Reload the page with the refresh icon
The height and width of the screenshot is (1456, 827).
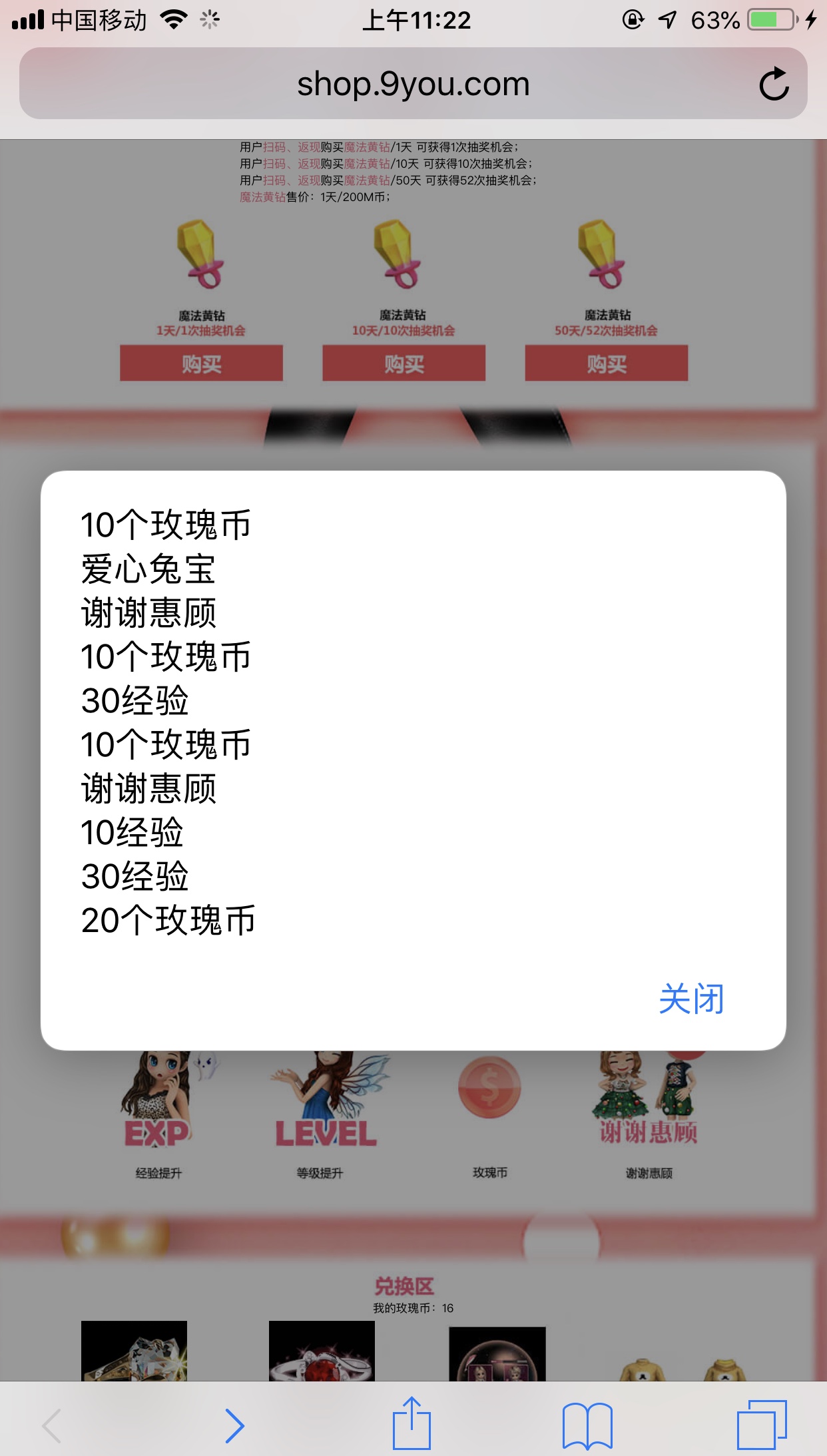pos(774,84)
